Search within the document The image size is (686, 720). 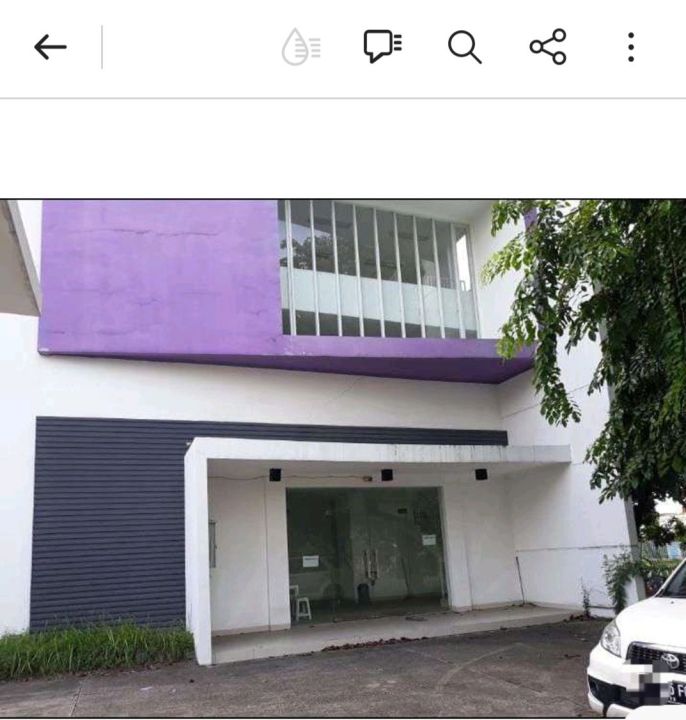click(464, 47)
